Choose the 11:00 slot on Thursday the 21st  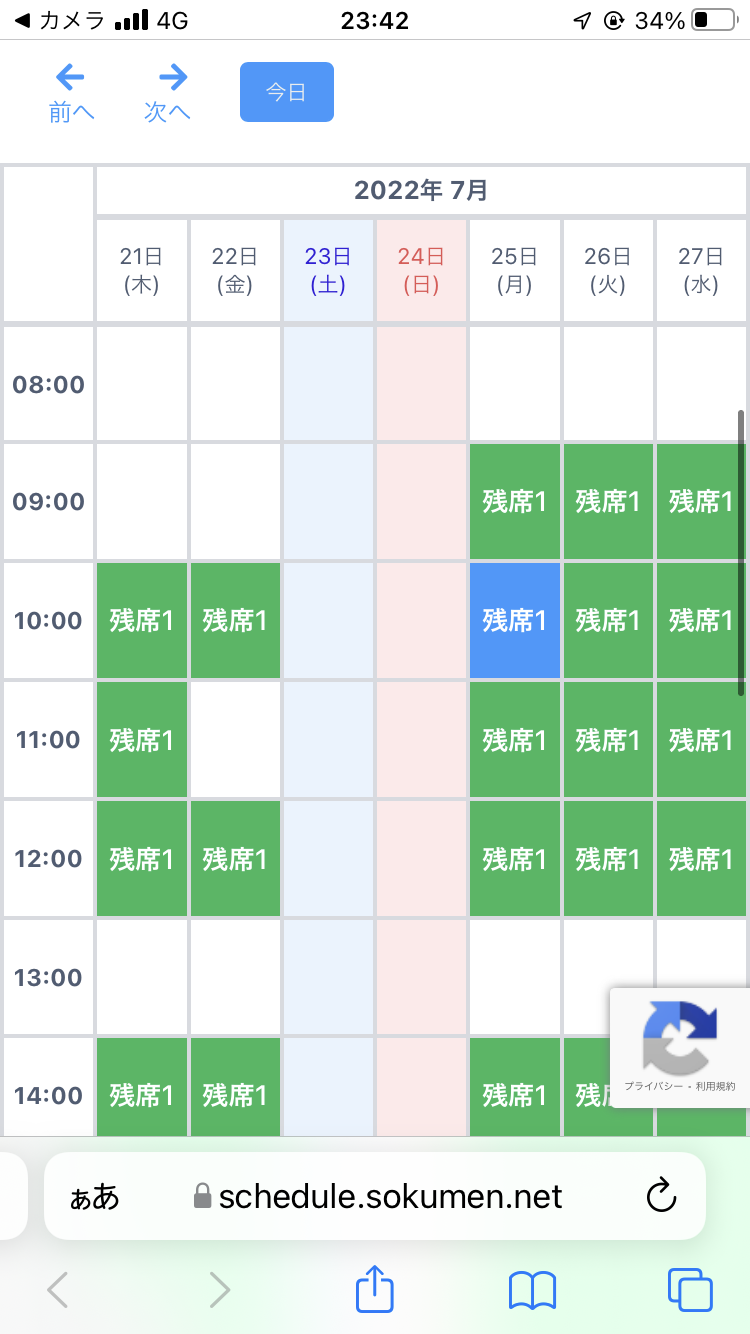[x=142, y=739]
